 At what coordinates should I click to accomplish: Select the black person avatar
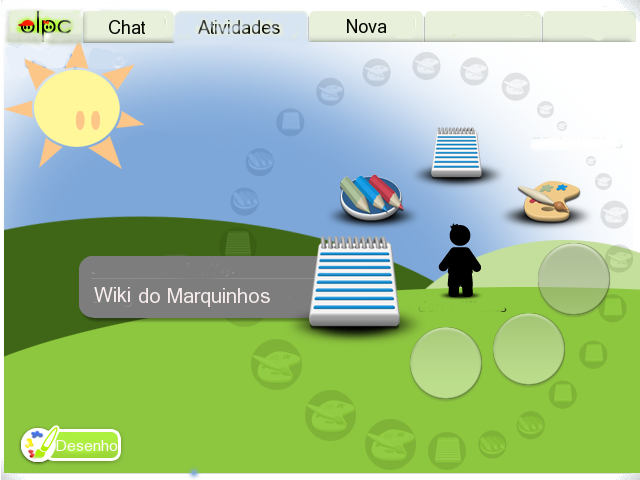pyautogui.click(x=460, y=261)
